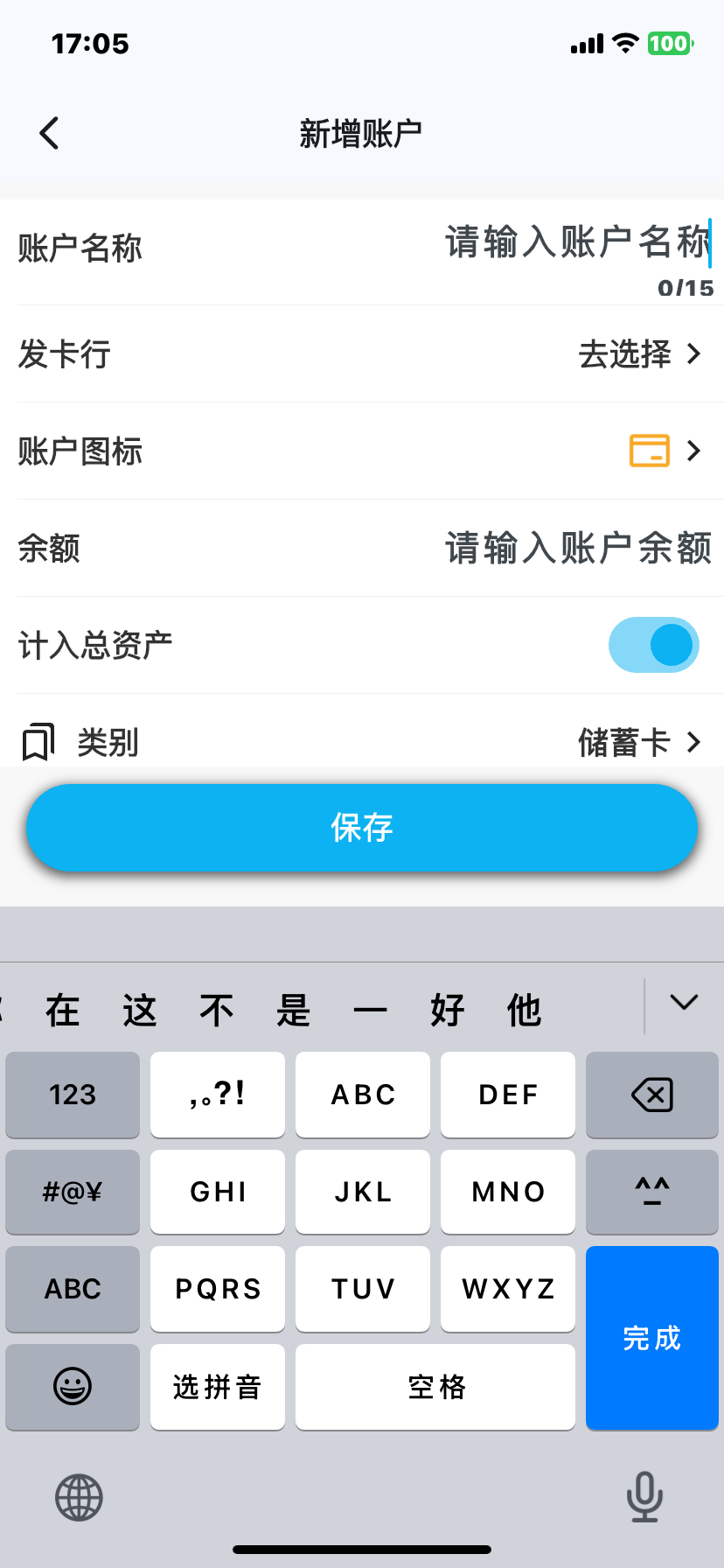Screen dimensions: 724x1568
Task: Open #@¥ symbols keyboard
Action: 73,1192
